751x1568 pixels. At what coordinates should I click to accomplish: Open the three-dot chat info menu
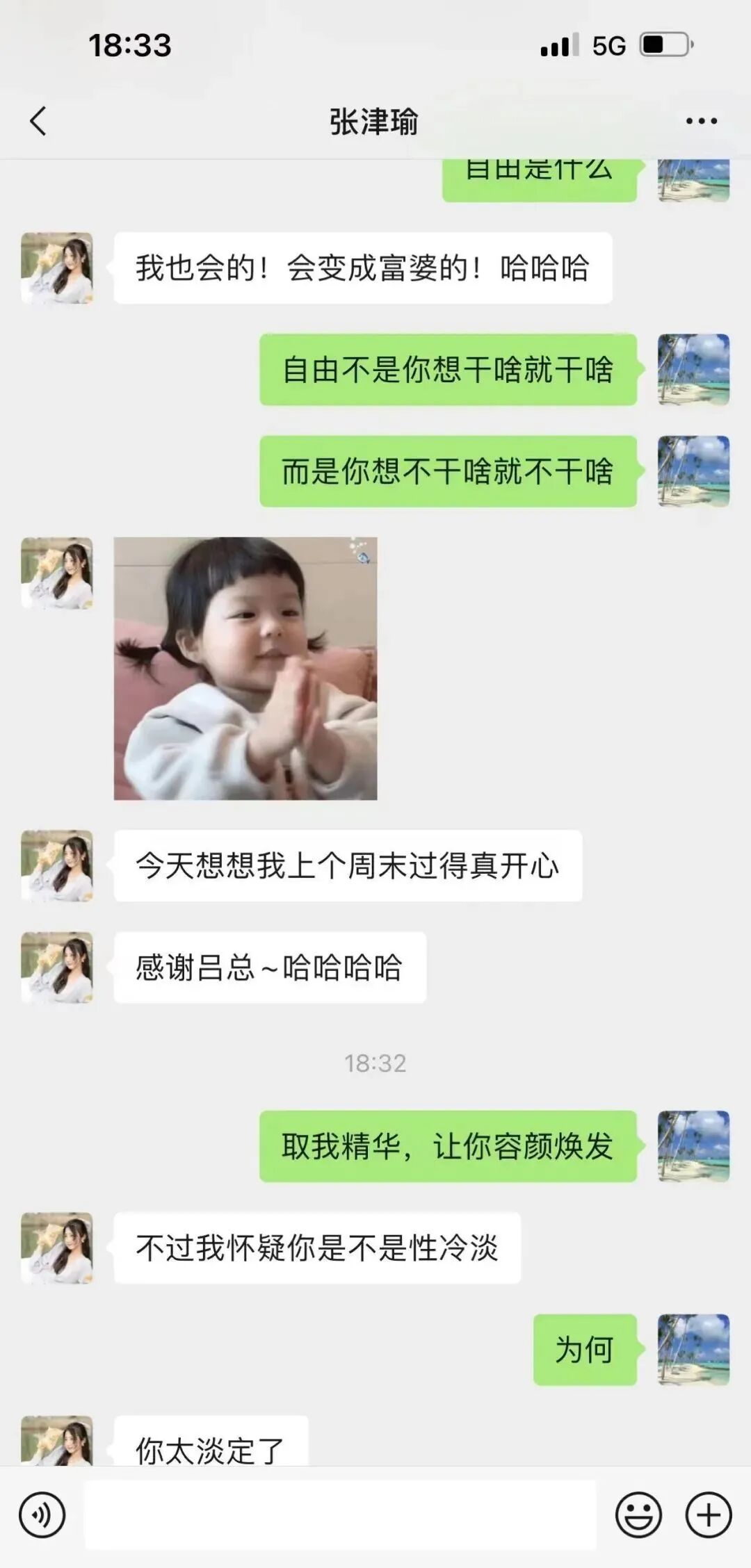(701, 121)
